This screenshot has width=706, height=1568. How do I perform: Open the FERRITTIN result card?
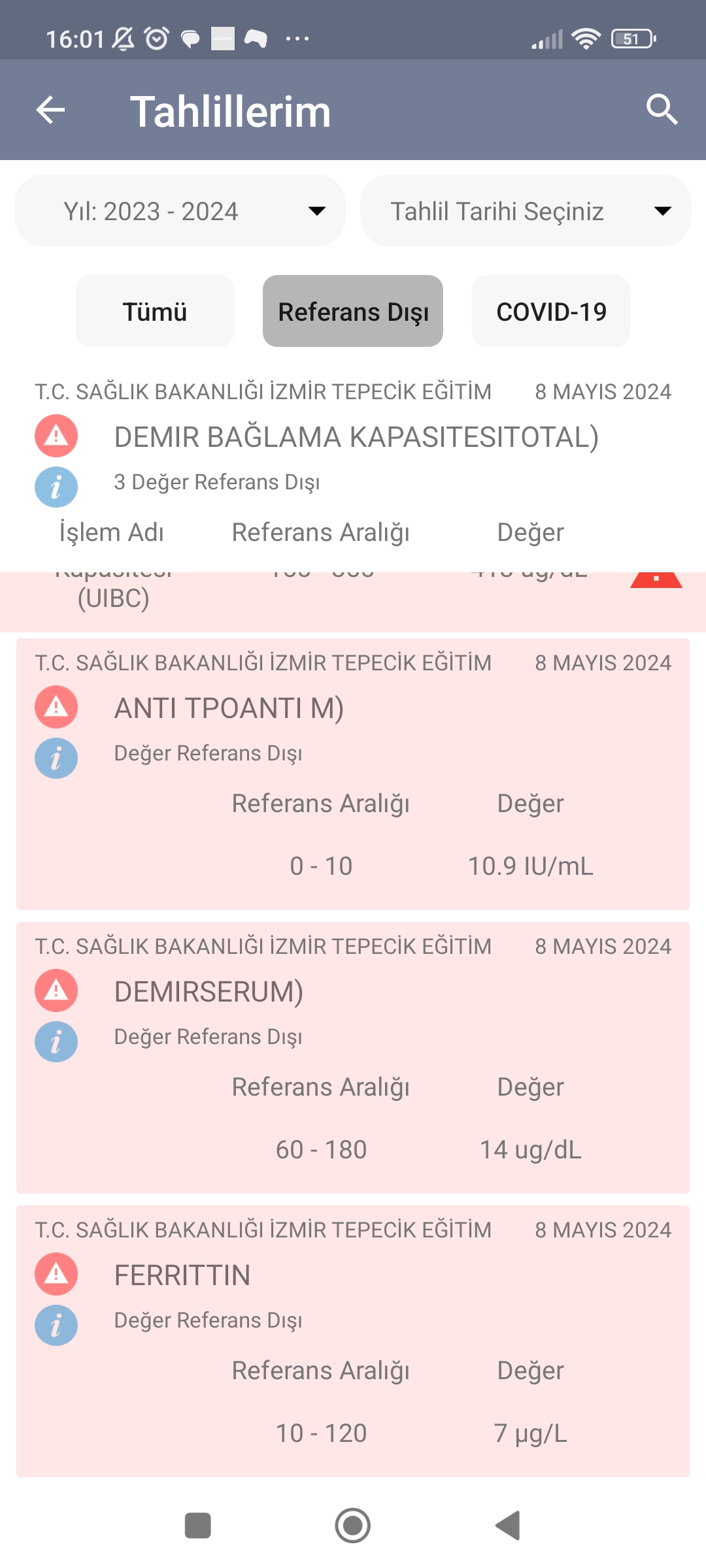pos(353,1341)
